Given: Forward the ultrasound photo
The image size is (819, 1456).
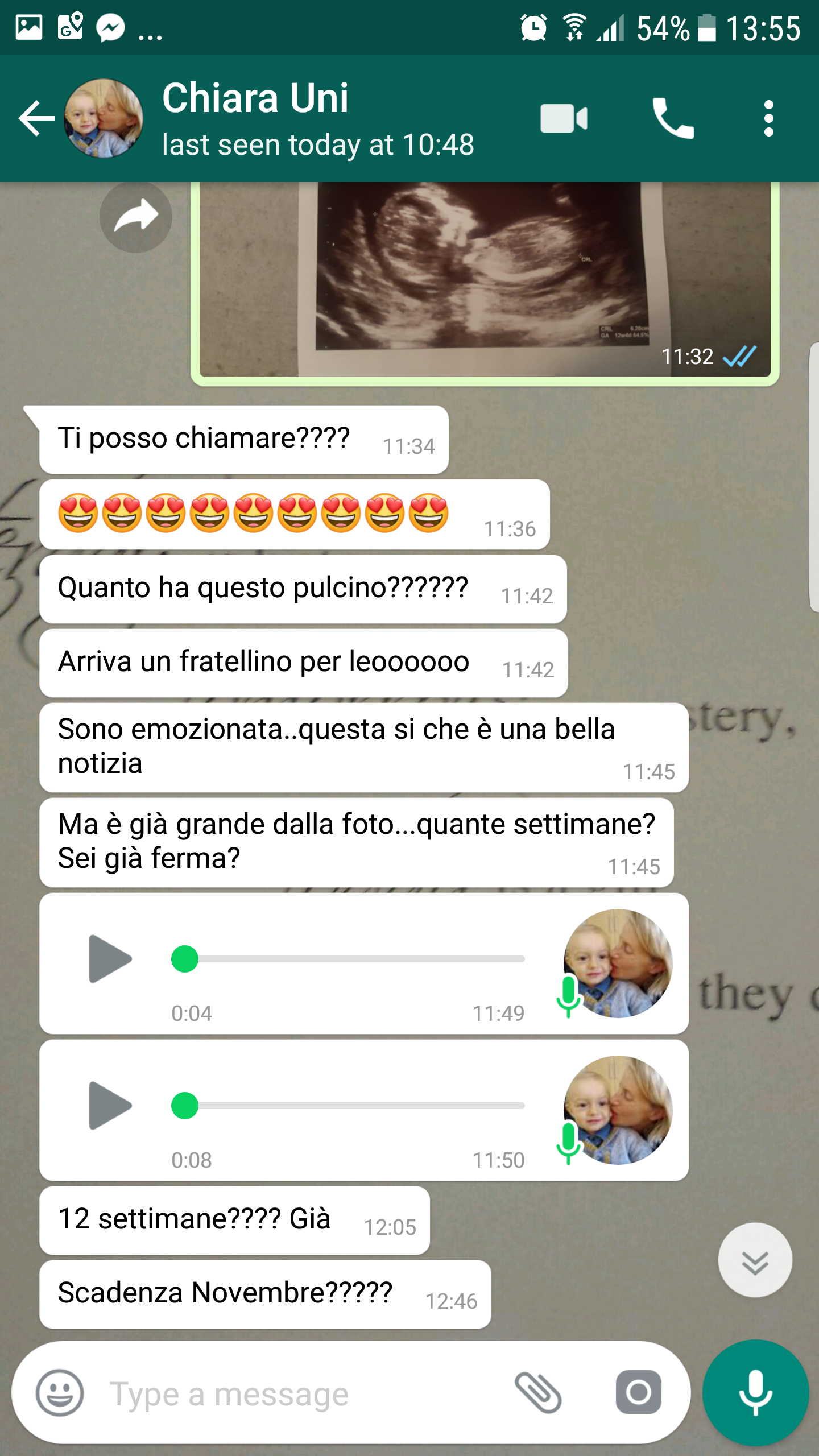Looking at the screenshot, I should pyautogui.click(x=135, y=217).
